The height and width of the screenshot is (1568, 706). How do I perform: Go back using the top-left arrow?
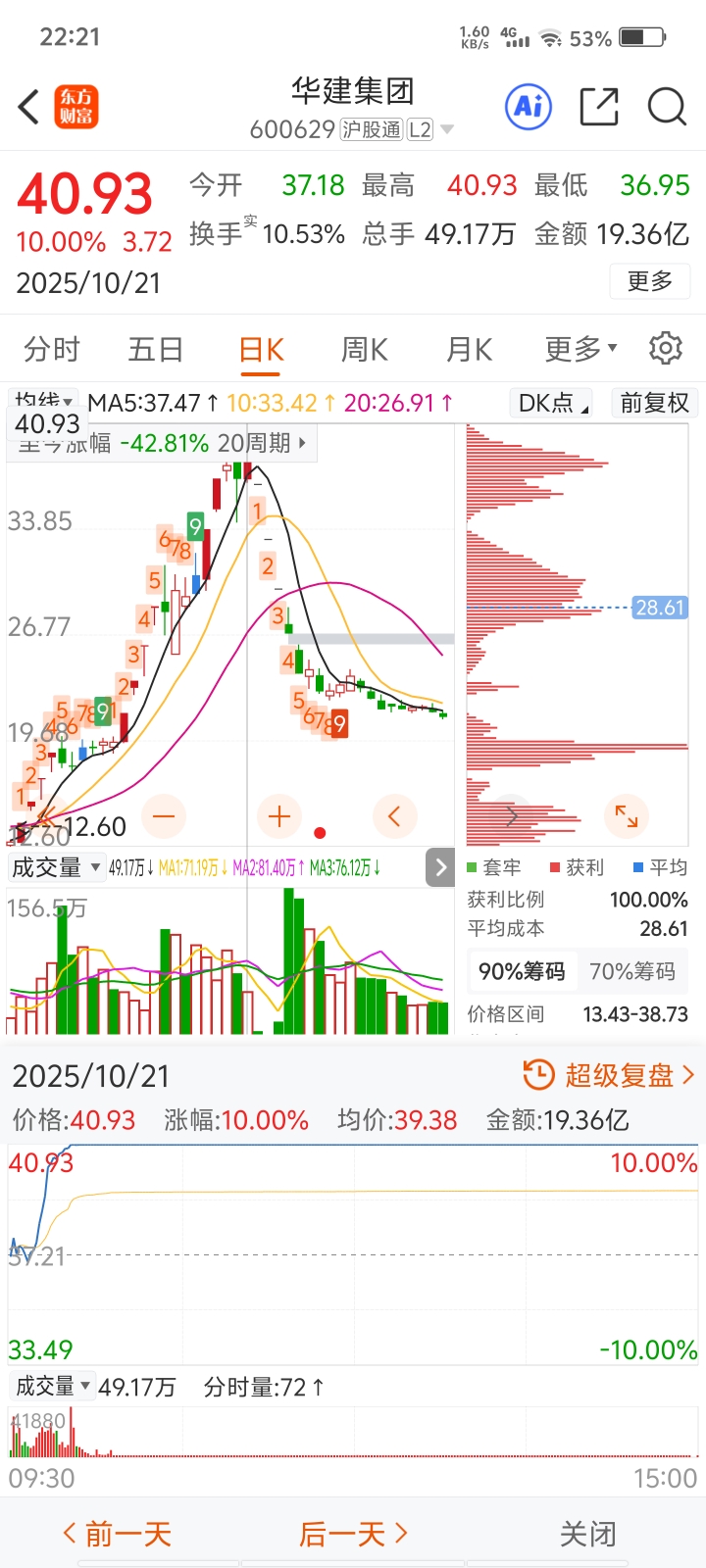pos(29,107)
